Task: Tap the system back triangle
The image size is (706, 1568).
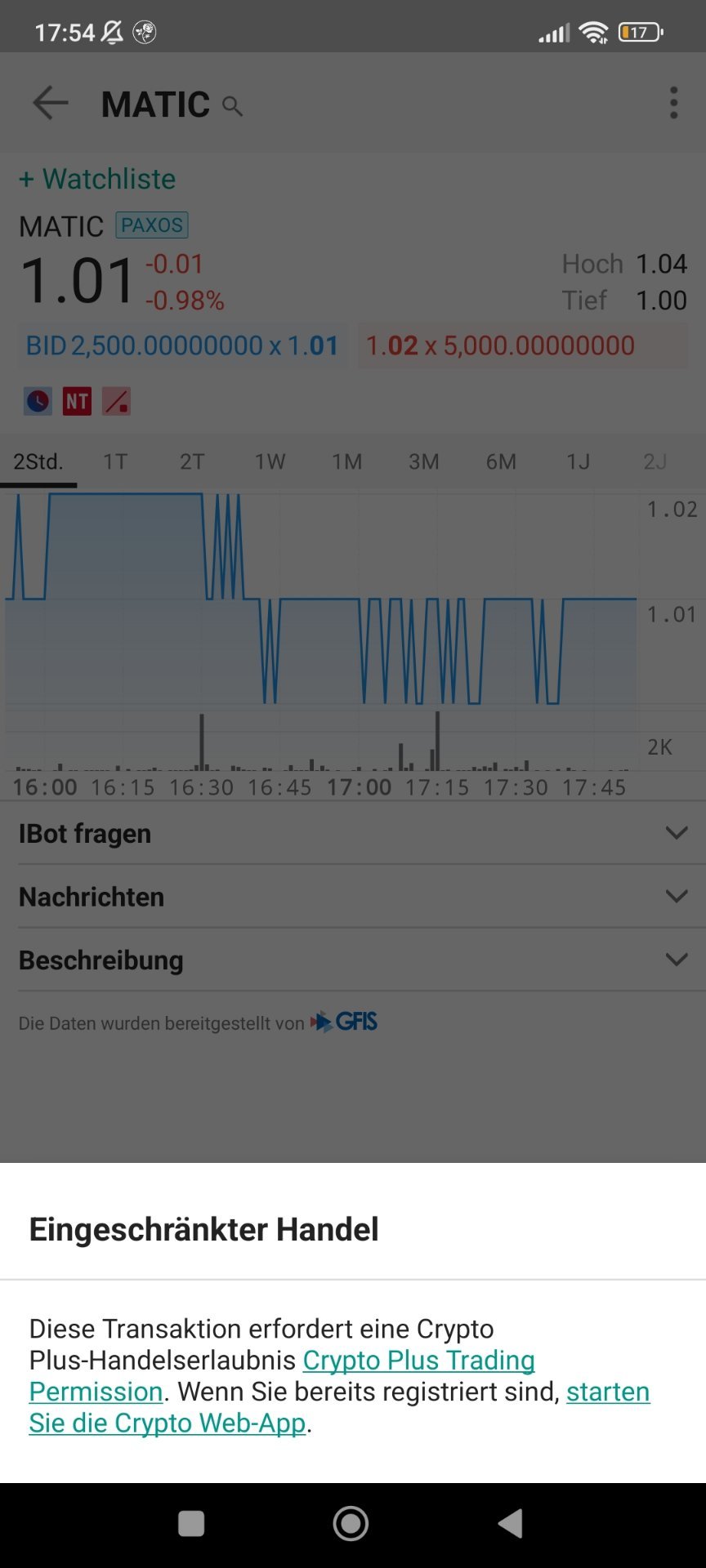Action: click(511, 1523)
